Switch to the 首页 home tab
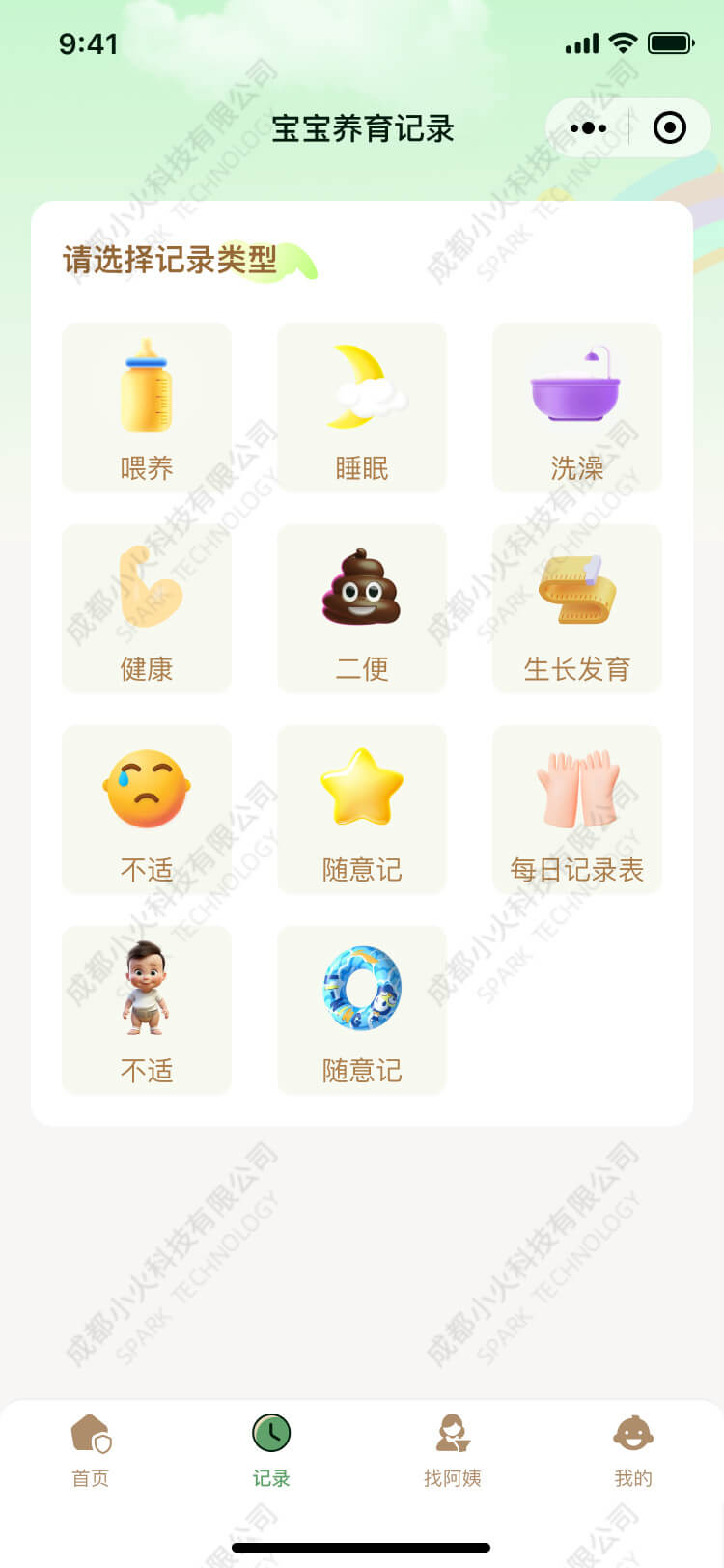This screenshot has width=724, height=1568. tap(91, 1450)
